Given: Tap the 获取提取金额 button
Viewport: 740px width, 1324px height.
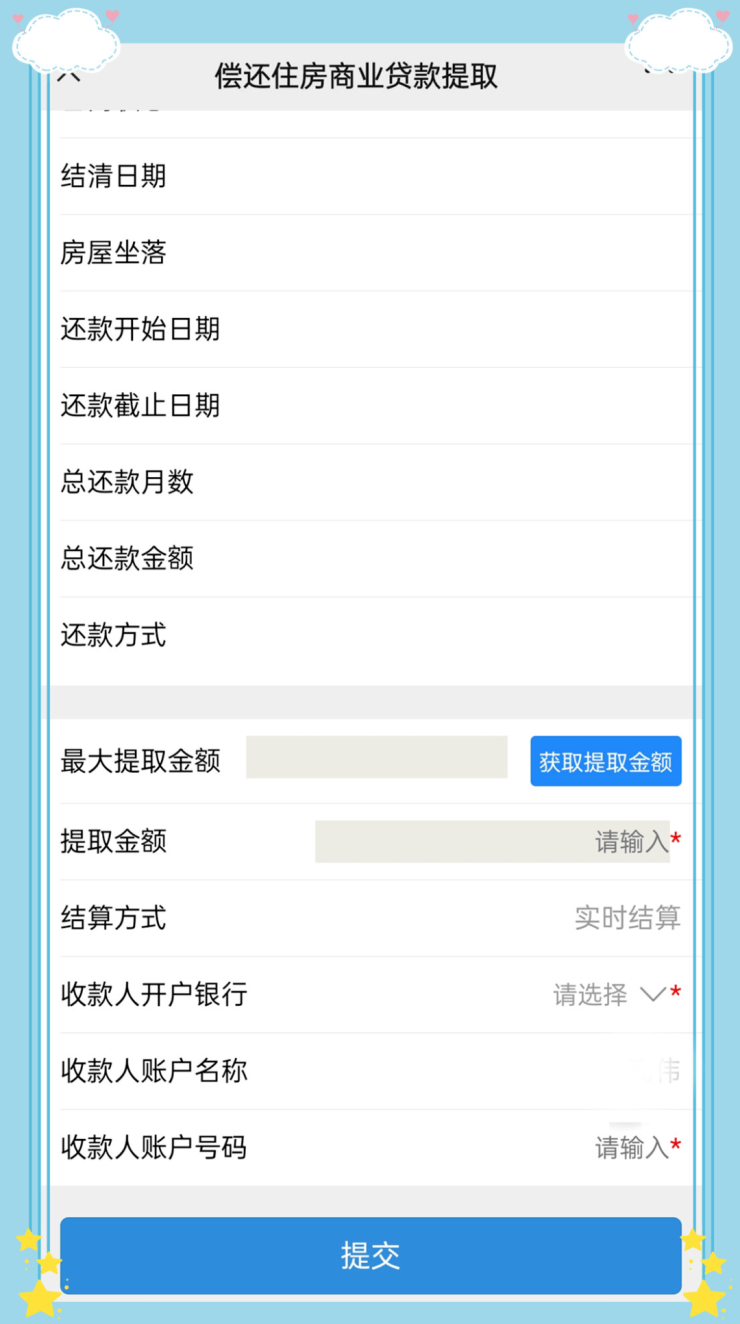Looking at the screenshot, I should [605, 762].
